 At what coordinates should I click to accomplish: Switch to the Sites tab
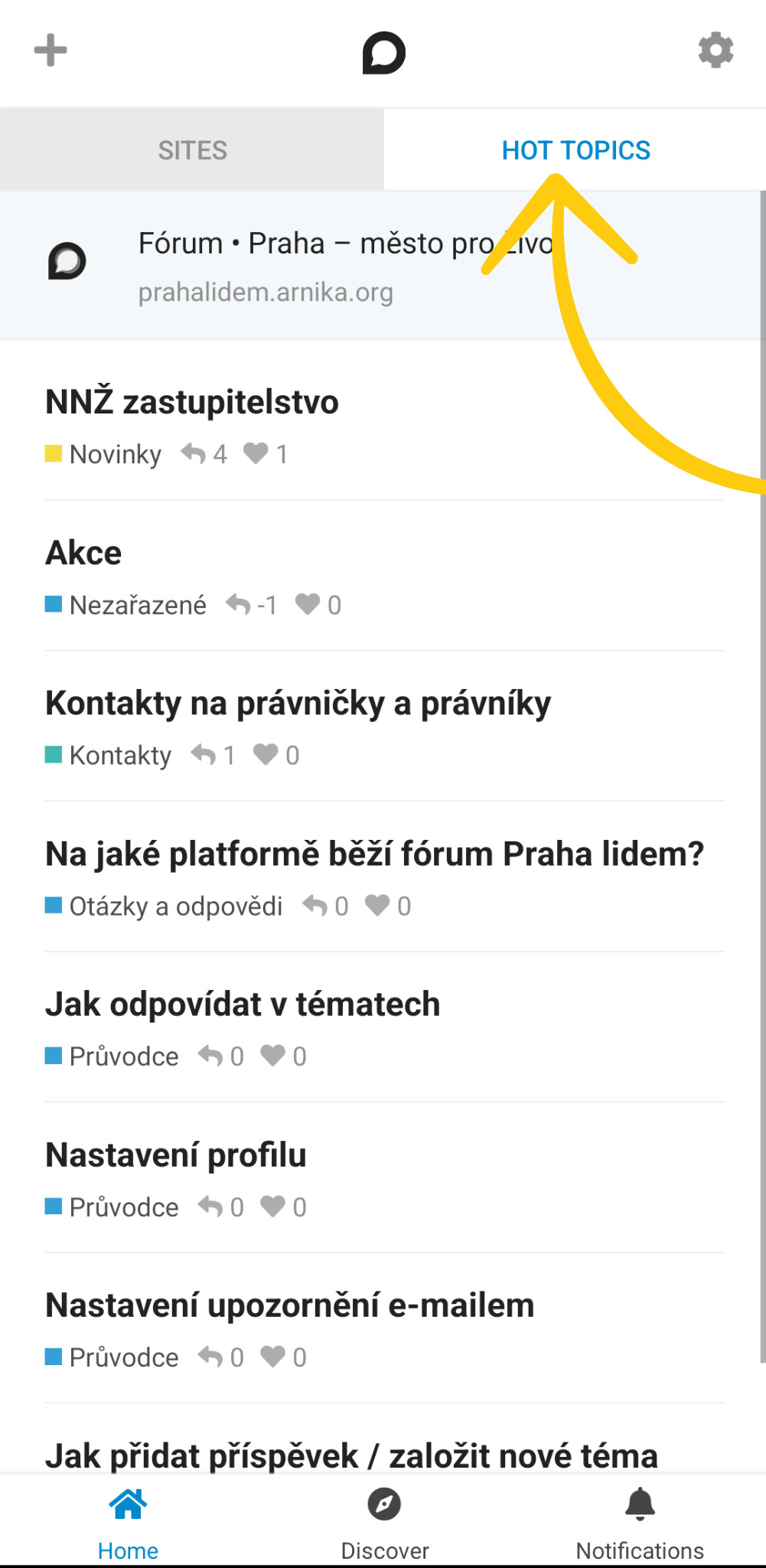click(192, 150)
